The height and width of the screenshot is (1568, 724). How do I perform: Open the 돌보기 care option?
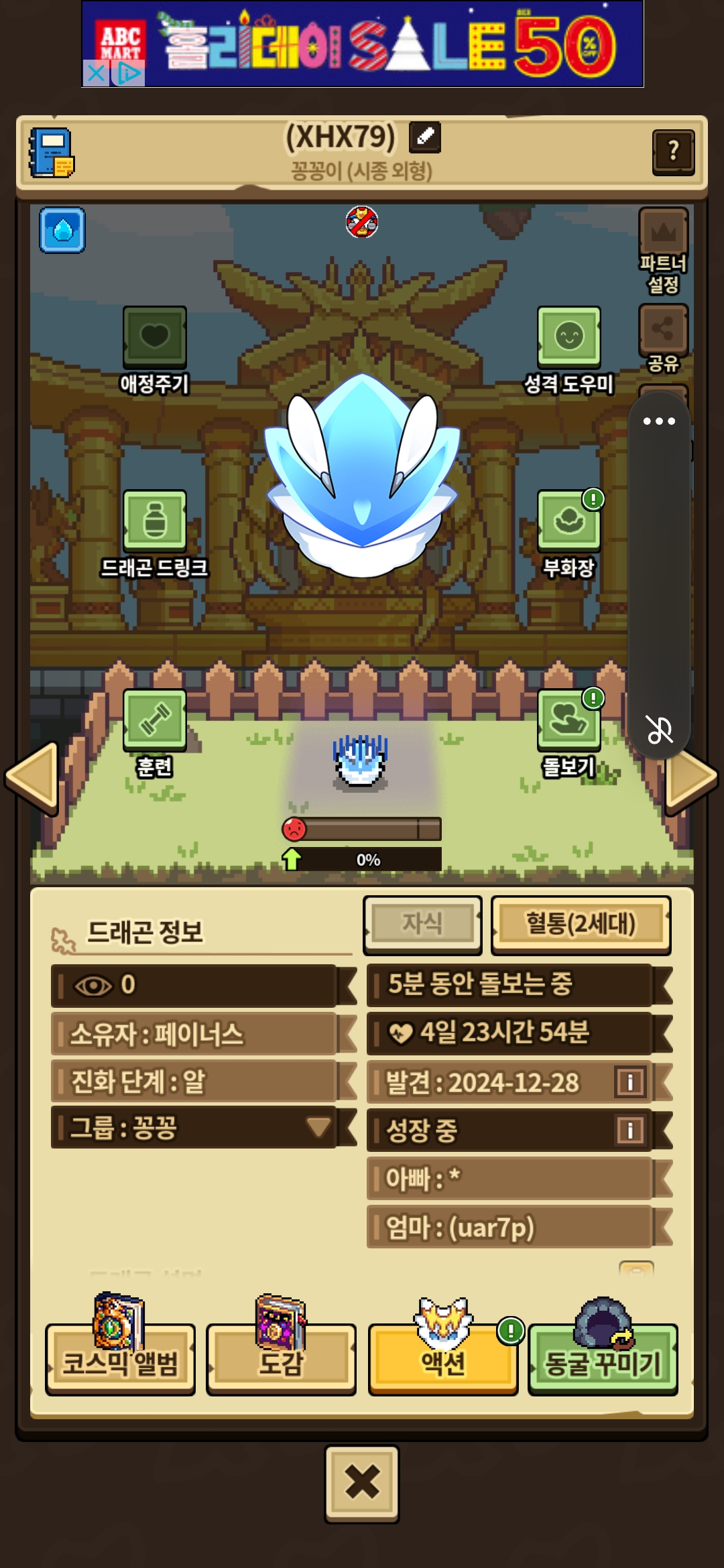(568, 720)
